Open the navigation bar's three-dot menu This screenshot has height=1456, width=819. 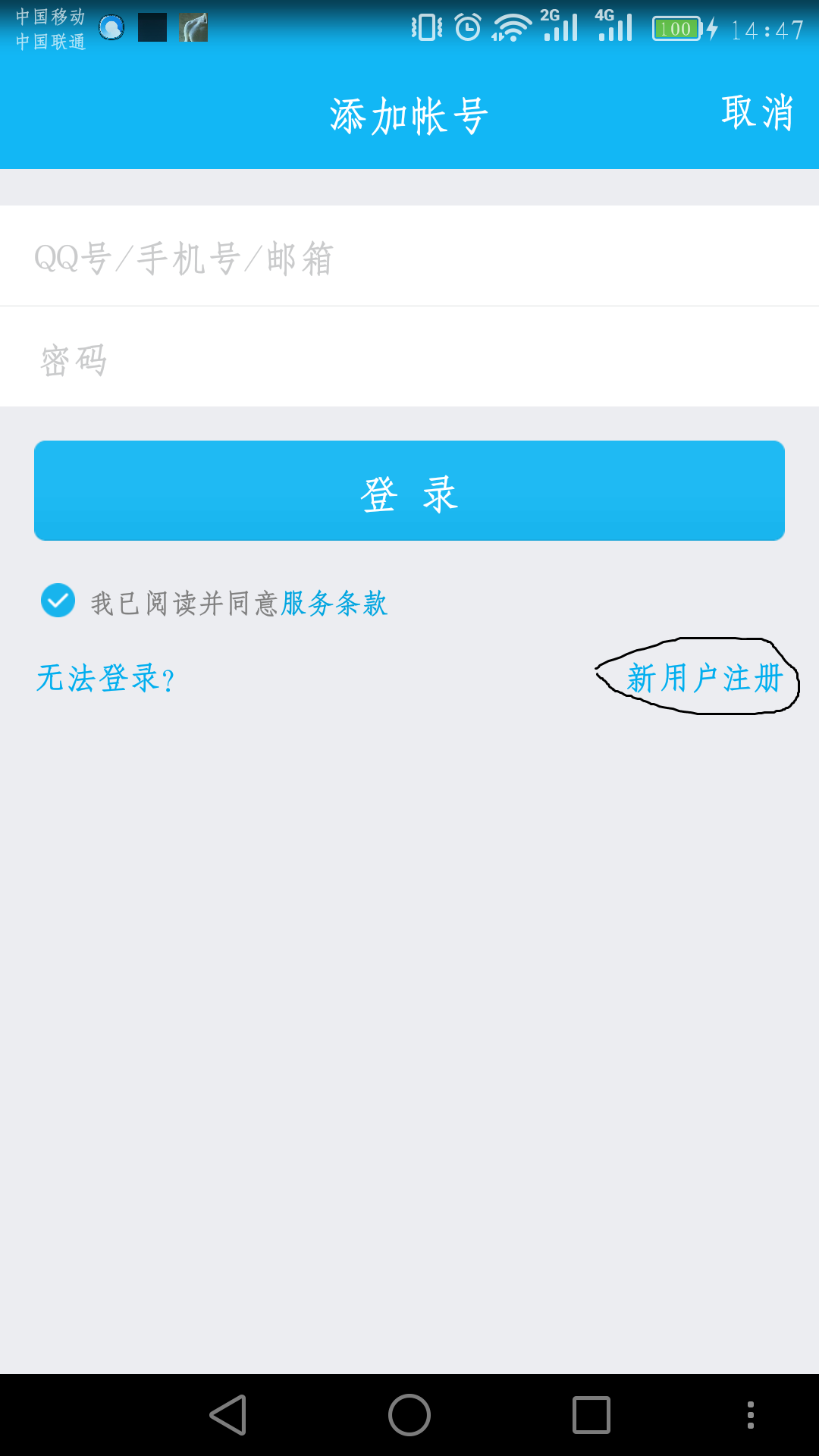750,1415
